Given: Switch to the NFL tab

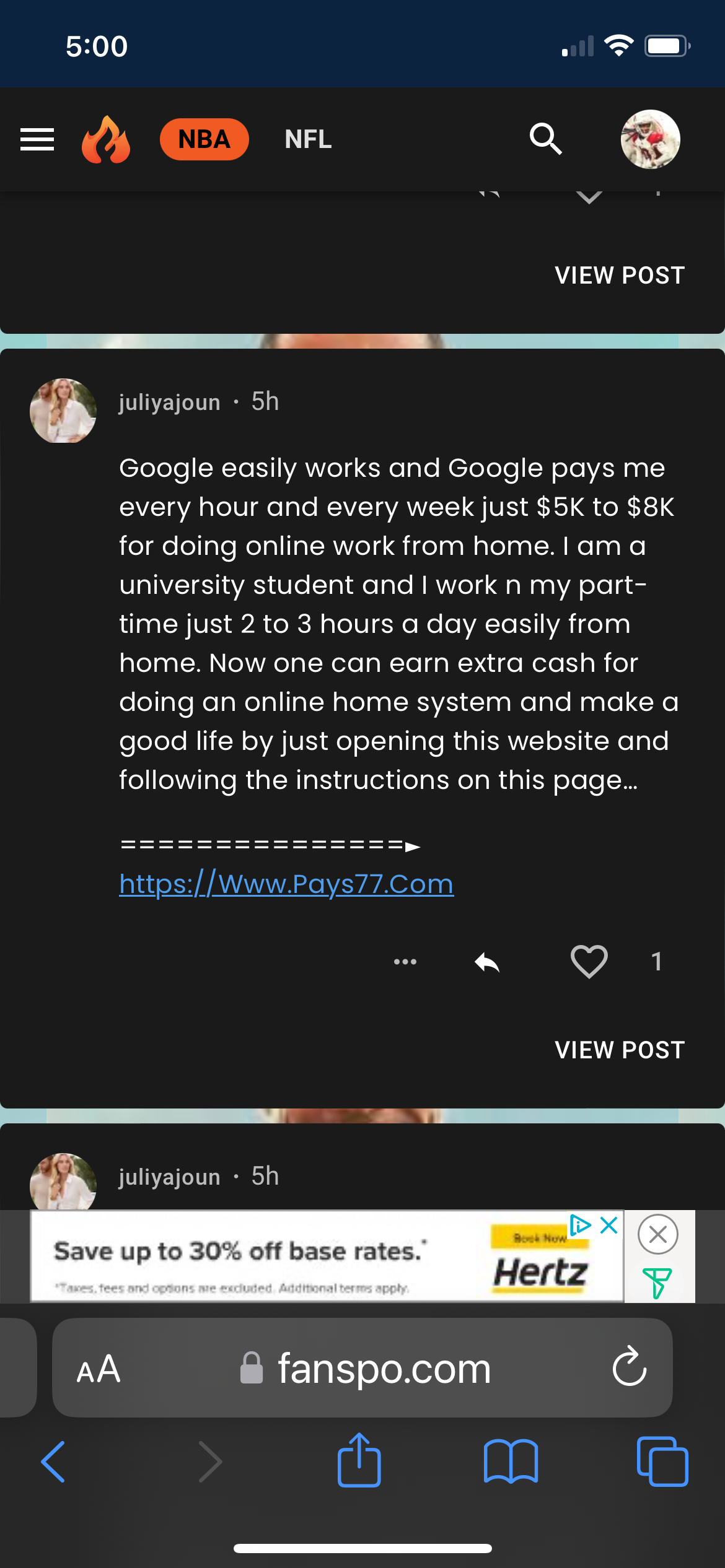Looking at the screenshot, I should click(x=308, y=139).
